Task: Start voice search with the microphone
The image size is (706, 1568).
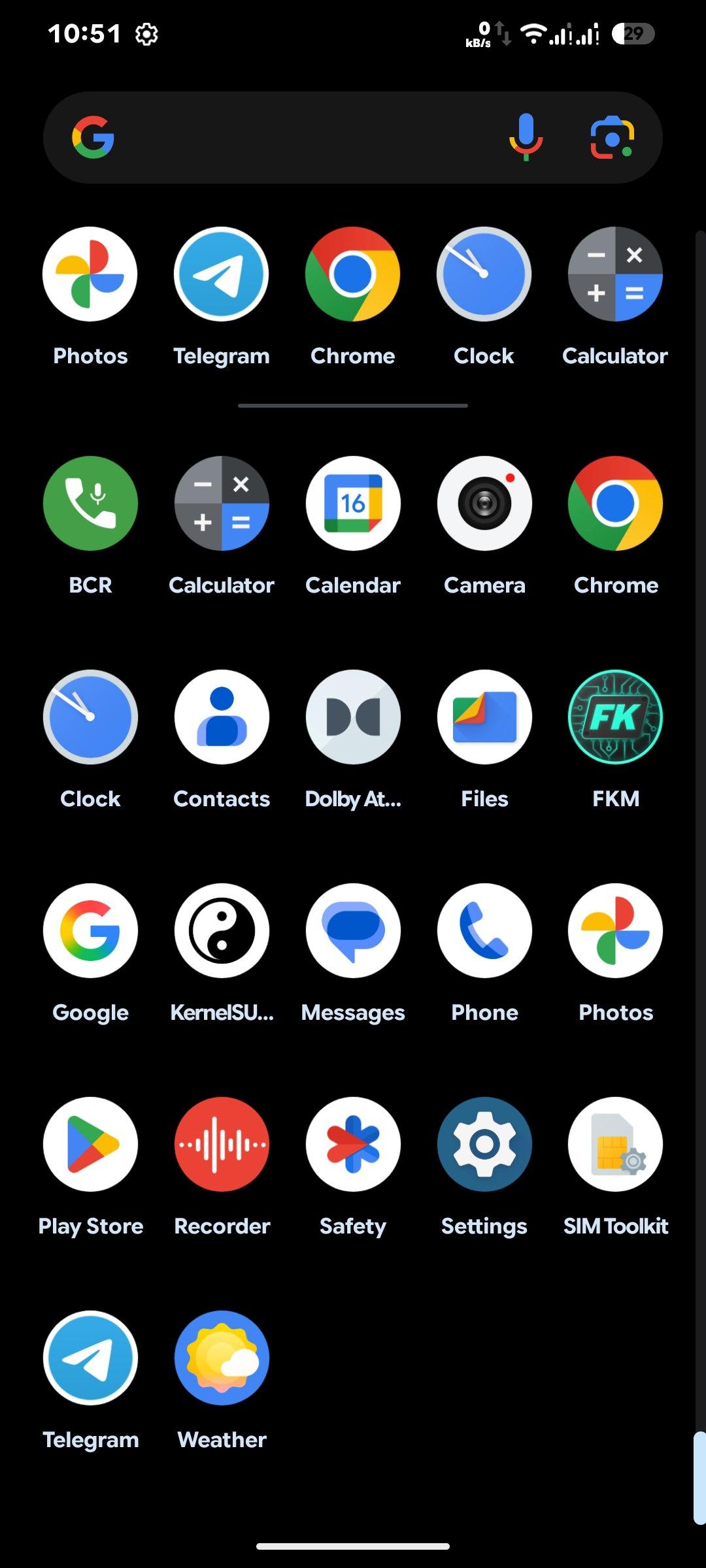Action: 526,137
